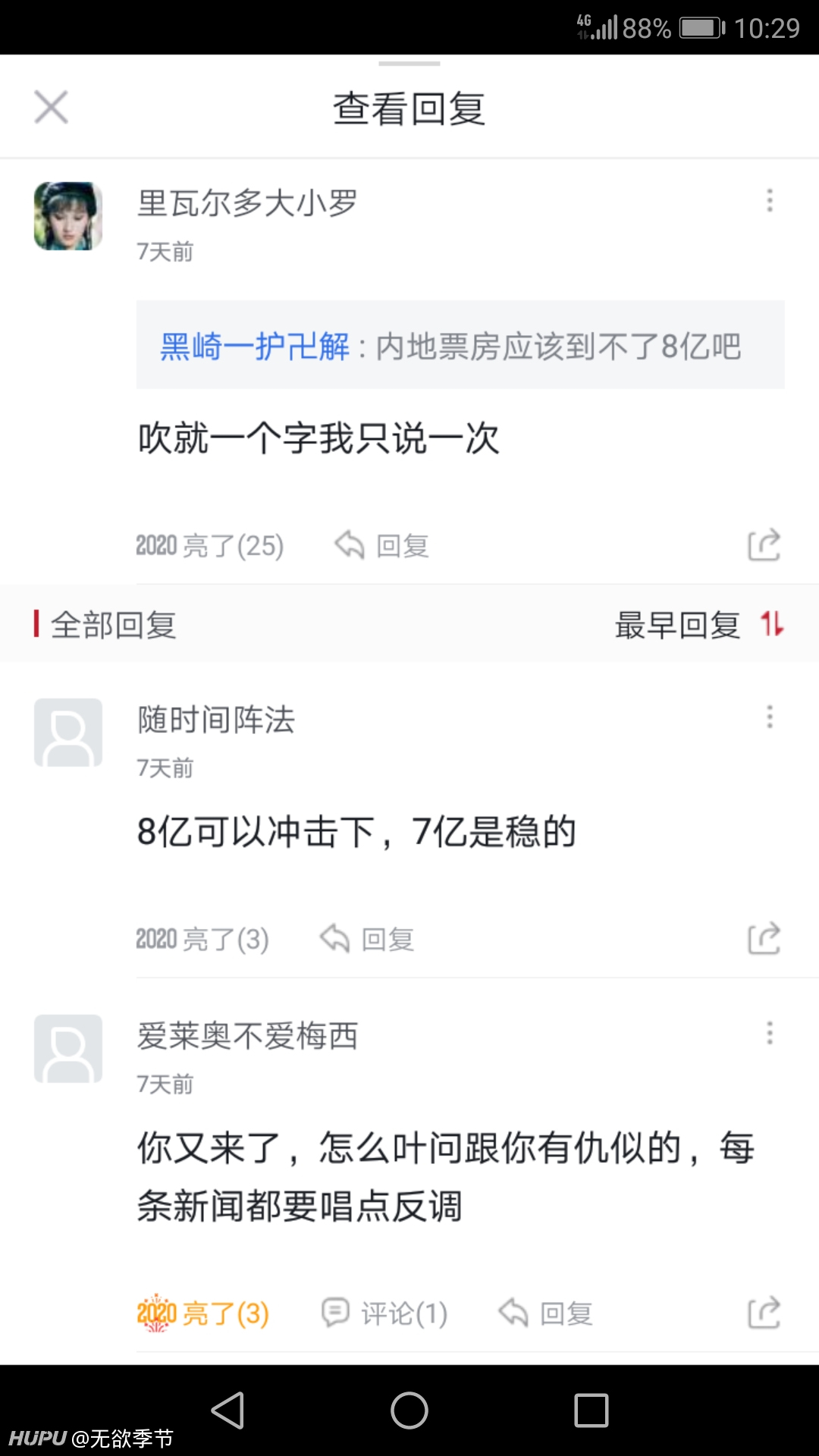Reply to 里瓦尔多大小罗's comment
The height and width of the screenshot is (1456, 819).
coord(382,545)
